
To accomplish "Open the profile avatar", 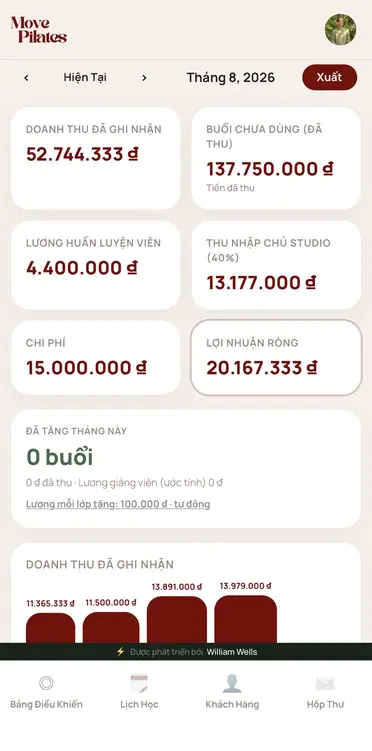I will (340, 29).
